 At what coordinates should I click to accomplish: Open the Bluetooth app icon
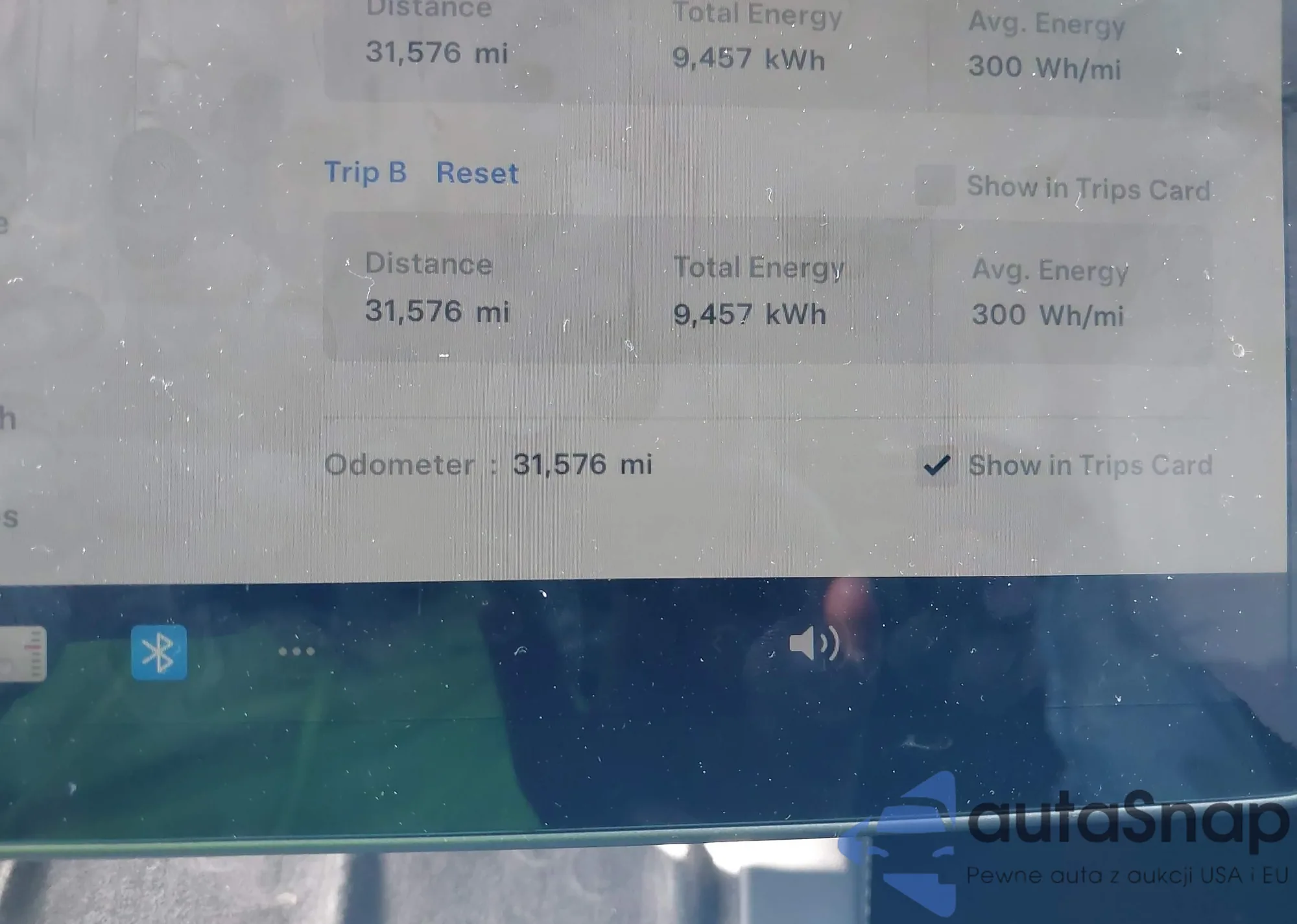[x=159, y=652]
